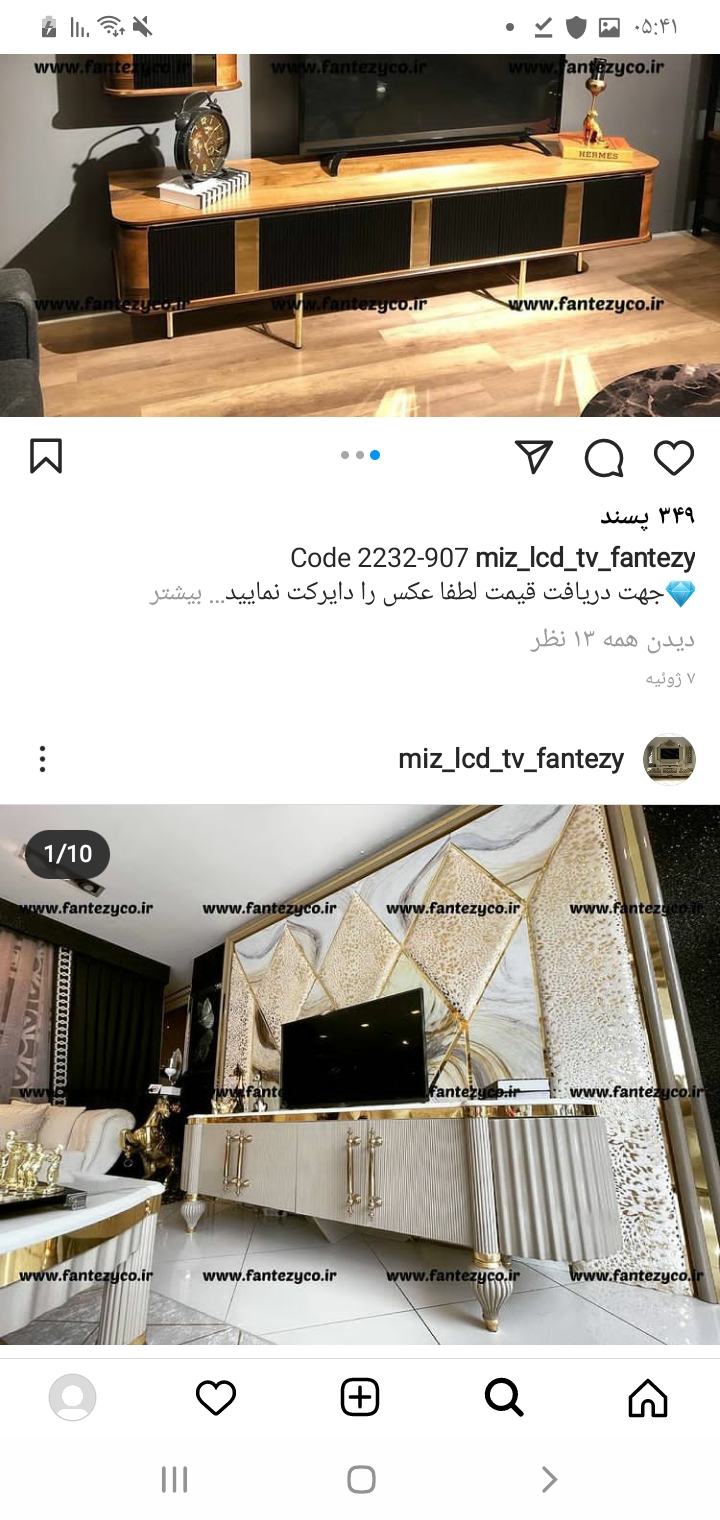
Task: Expand the caption with بیشتر
Action: [x=176, y=594]
